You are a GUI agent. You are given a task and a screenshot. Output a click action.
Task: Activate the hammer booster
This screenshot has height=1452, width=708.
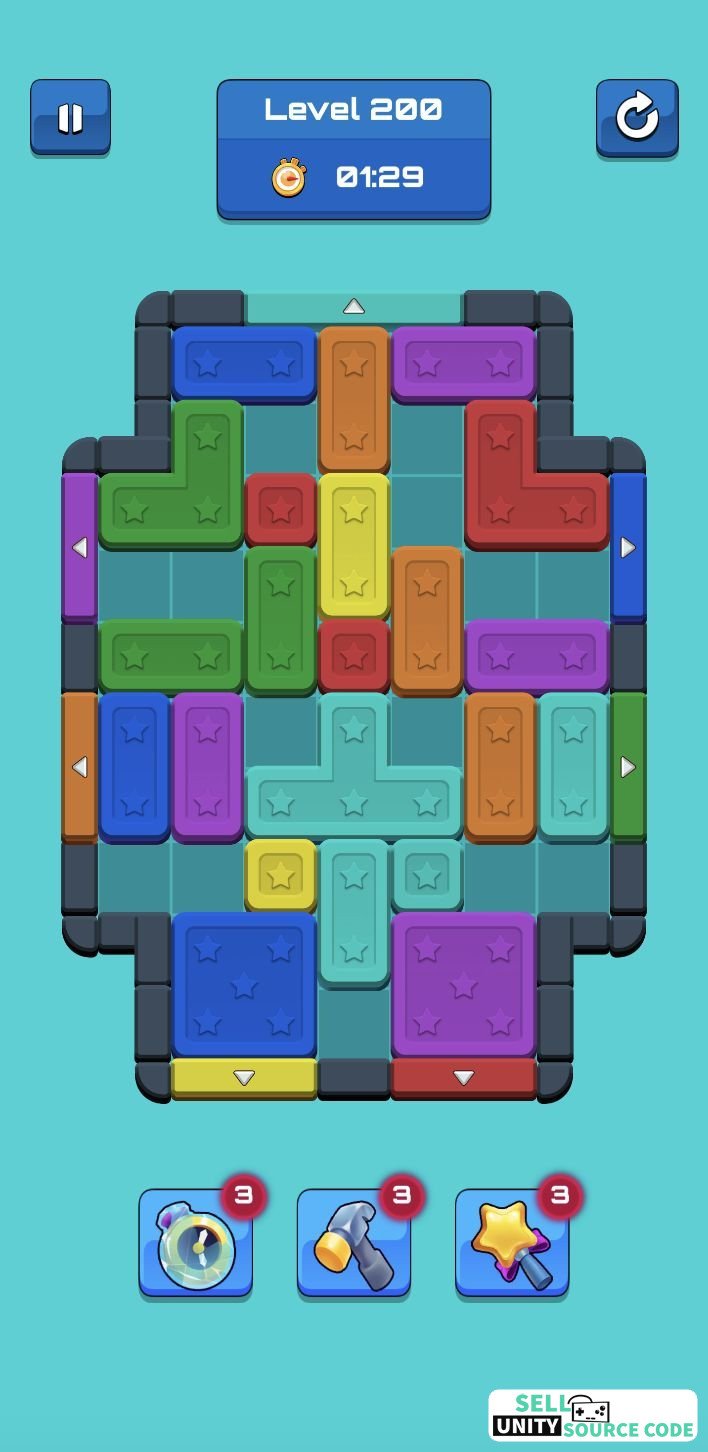click(x=354, y=1243)
